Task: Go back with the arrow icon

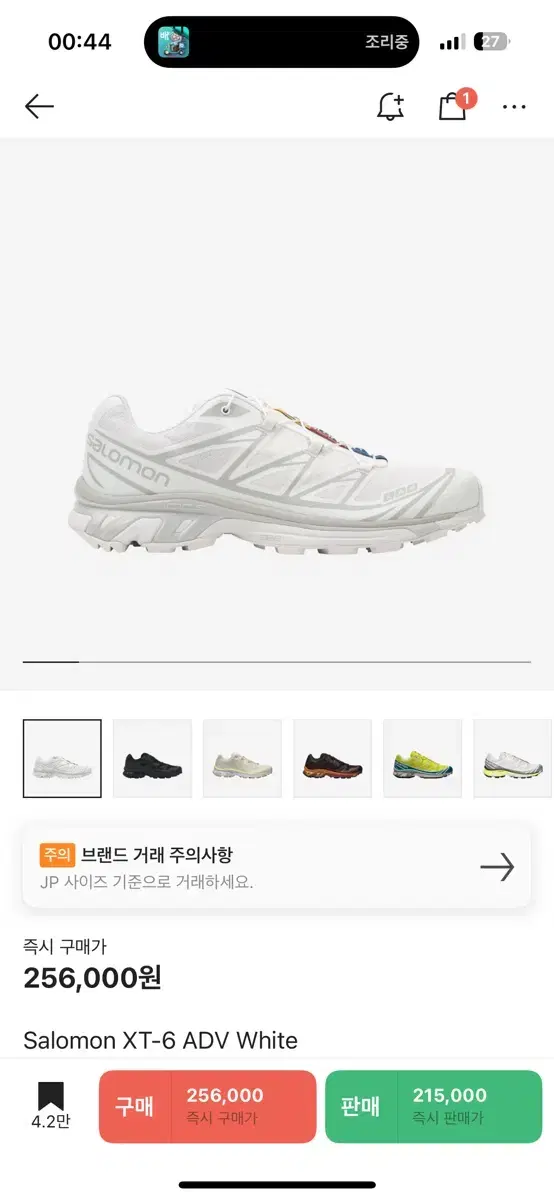Action: pyautogui.click(x=39, y=106)
